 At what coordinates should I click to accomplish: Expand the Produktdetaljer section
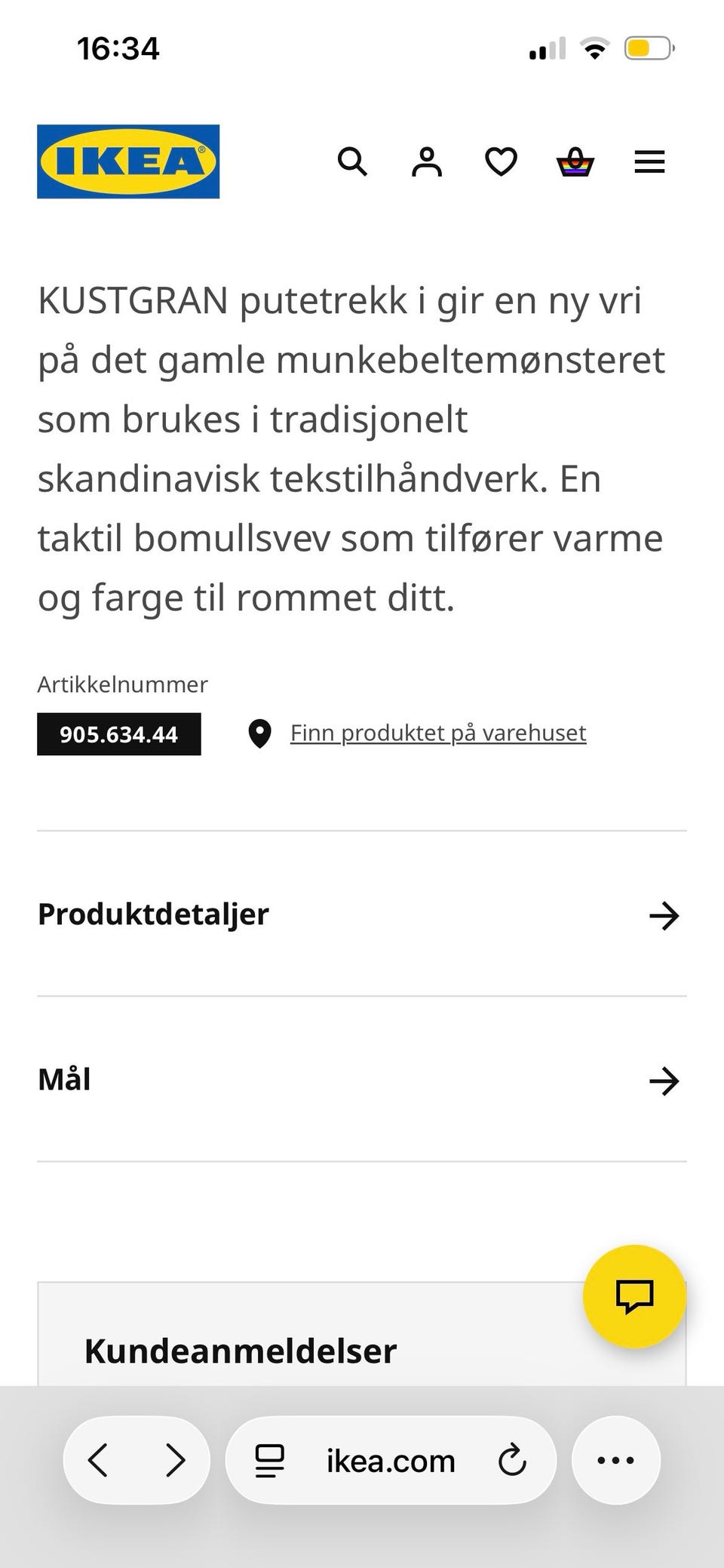(362, 915)
